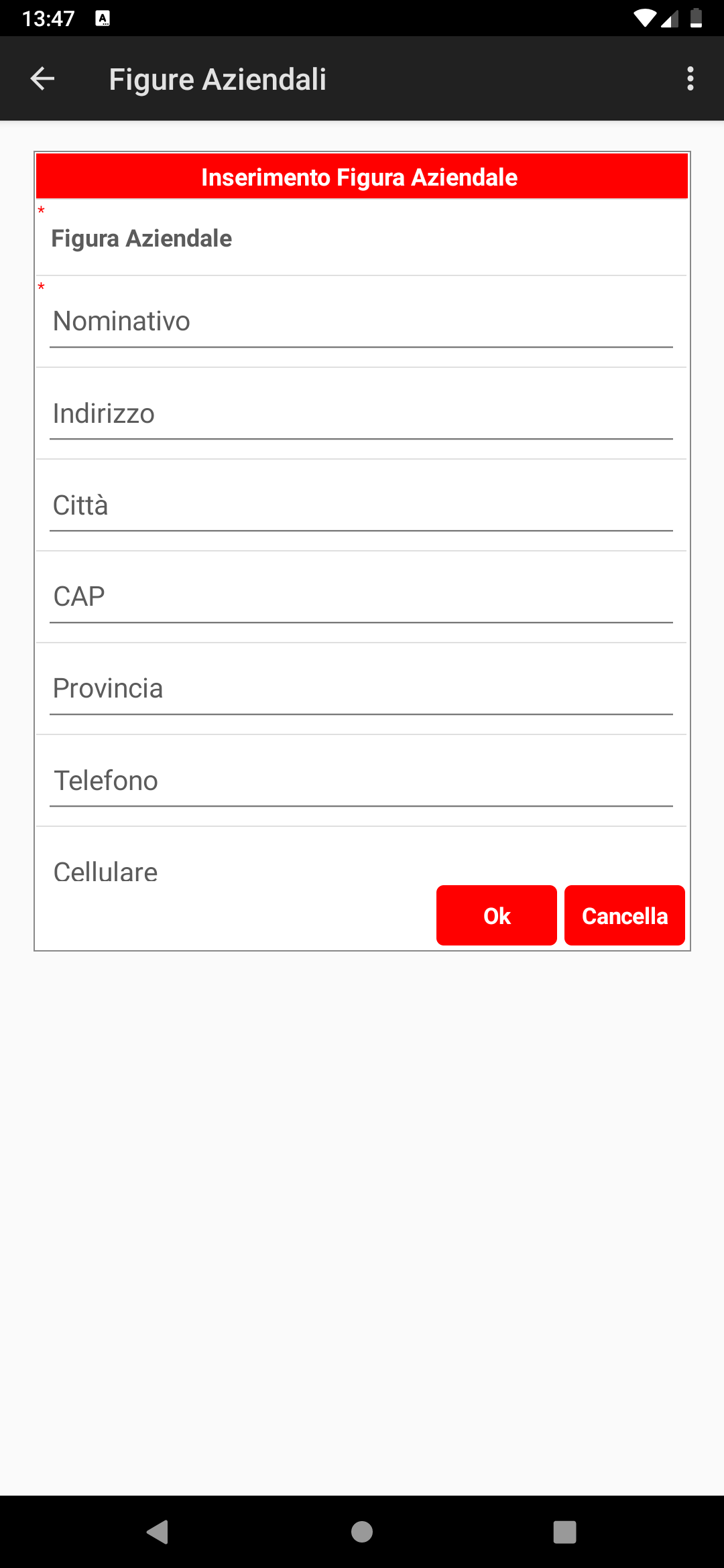The width and height of the screenshot is (724, 1568).
Task: Select the Cellulare field
Action: point(228,872)
